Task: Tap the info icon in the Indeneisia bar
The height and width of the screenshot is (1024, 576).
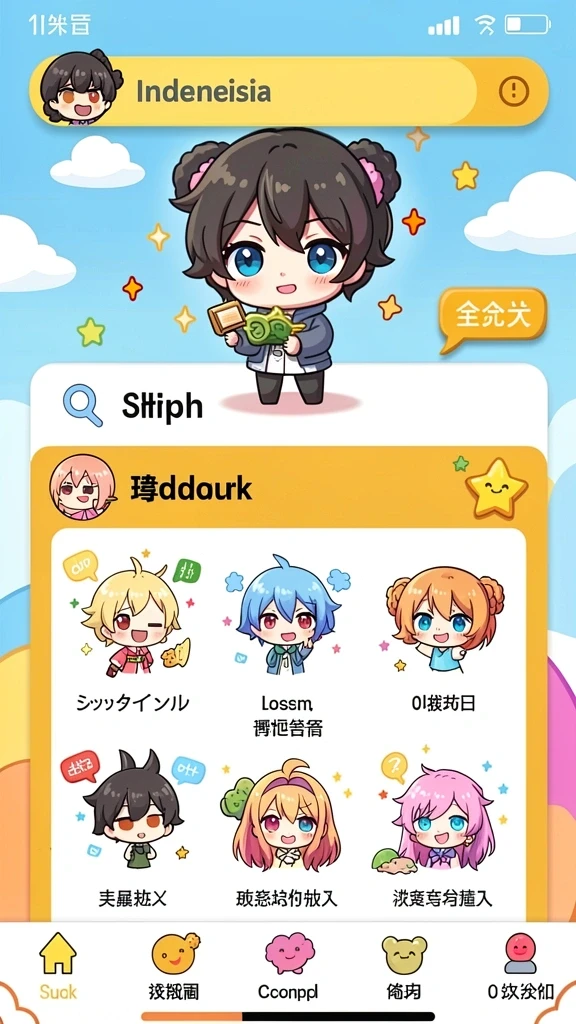Action: 514,92
